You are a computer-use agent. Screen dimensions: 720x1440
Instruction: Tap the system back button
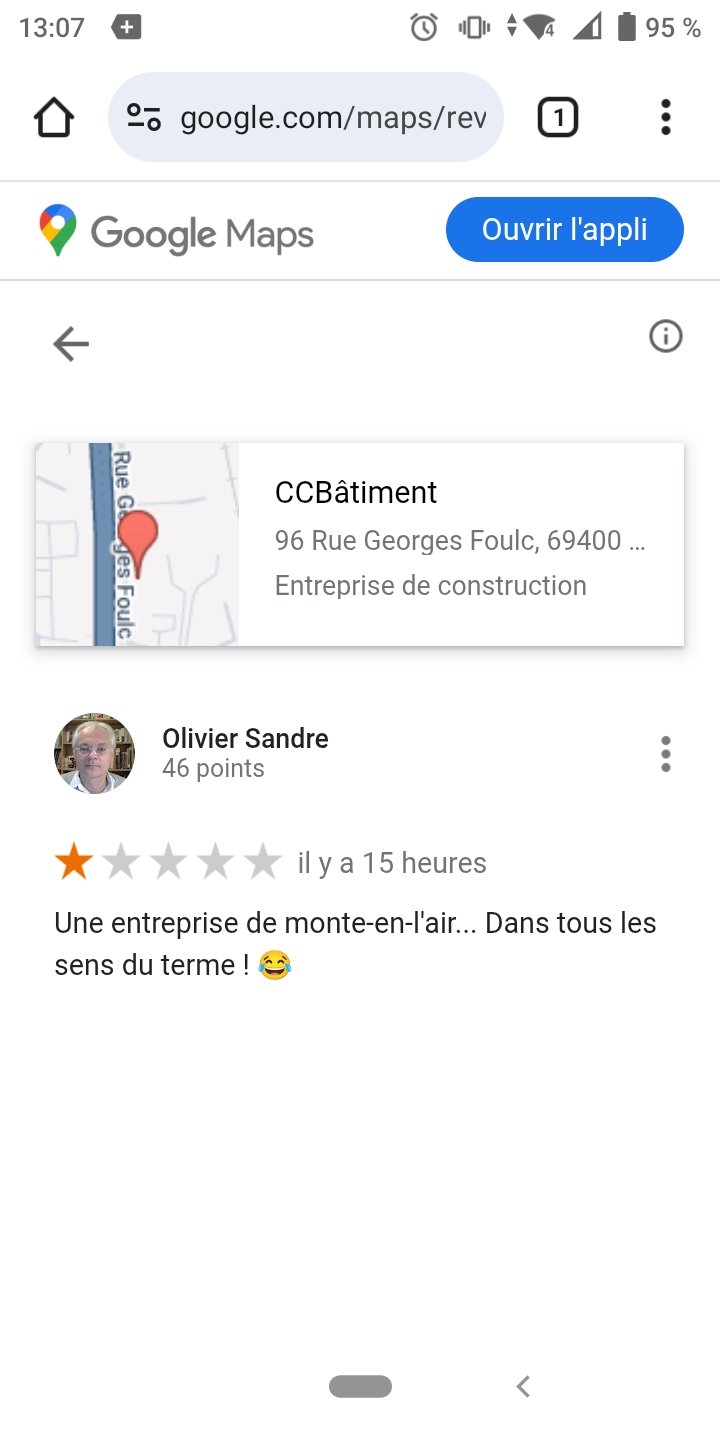[x=523, y=1386]
